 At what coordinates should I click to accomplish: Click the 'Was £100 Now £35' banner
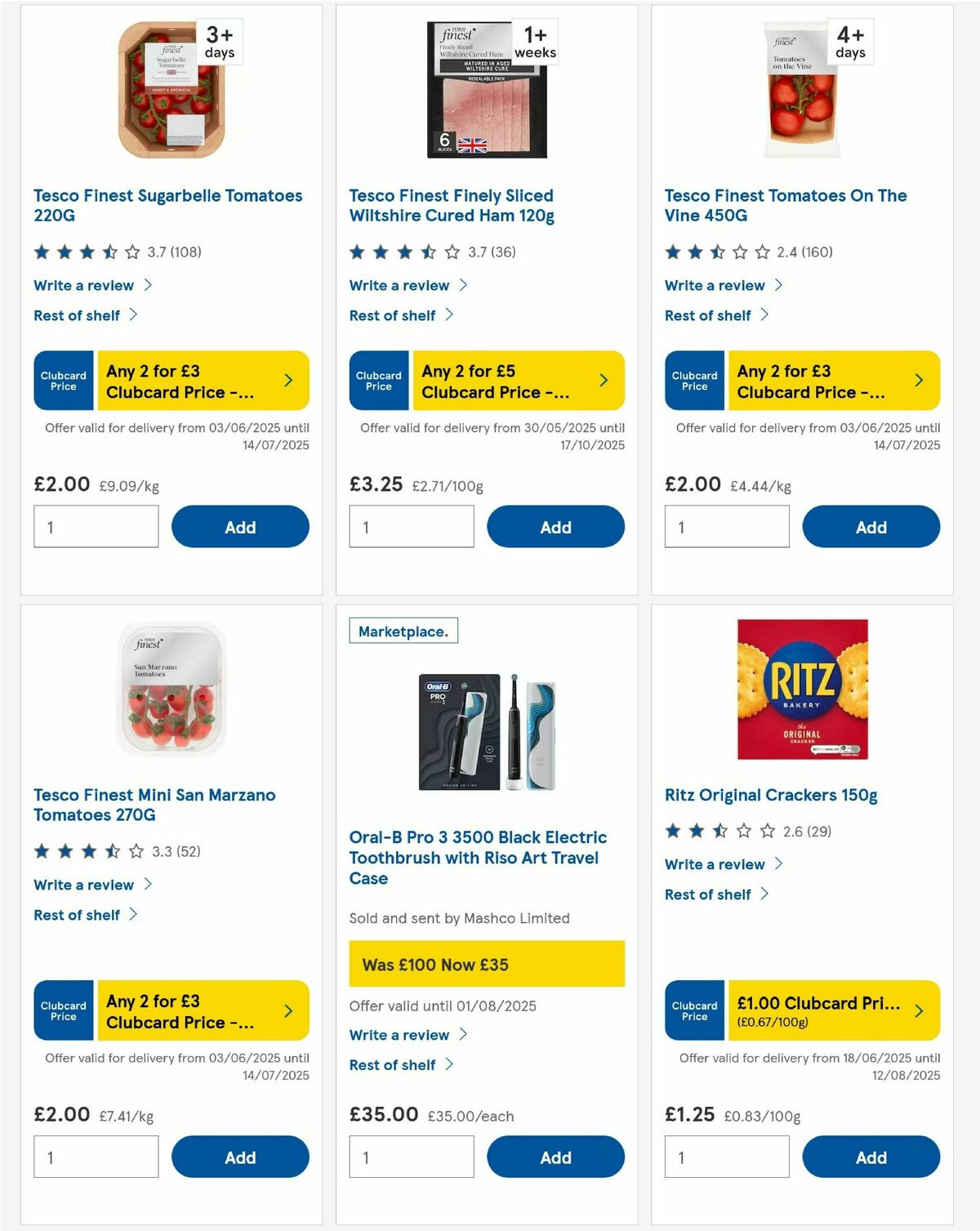pyautogui.click(x=486, y=964)
